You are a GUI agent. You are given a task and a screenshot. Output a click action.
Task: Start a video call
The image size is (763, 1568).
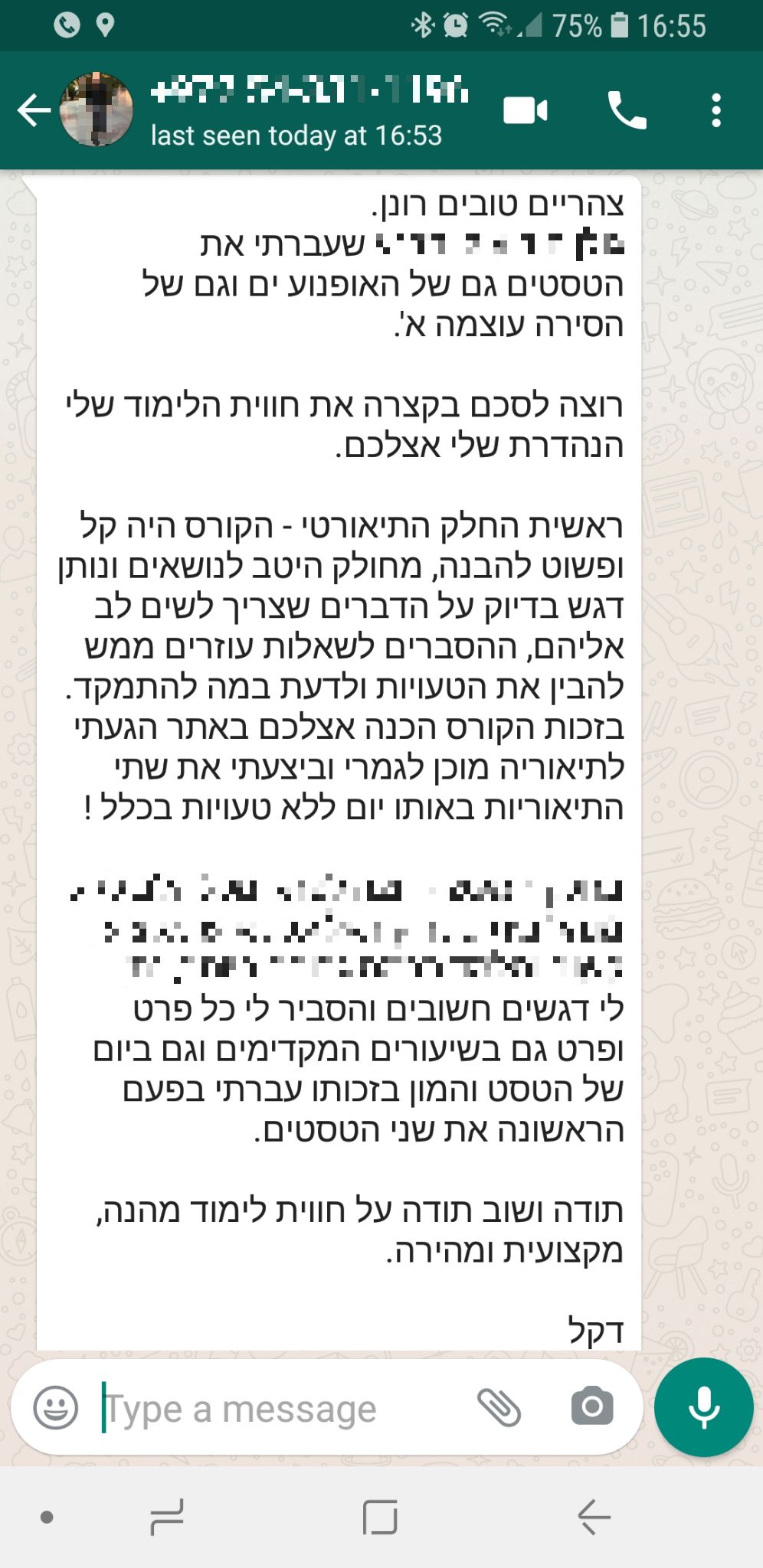pos(526,111)
